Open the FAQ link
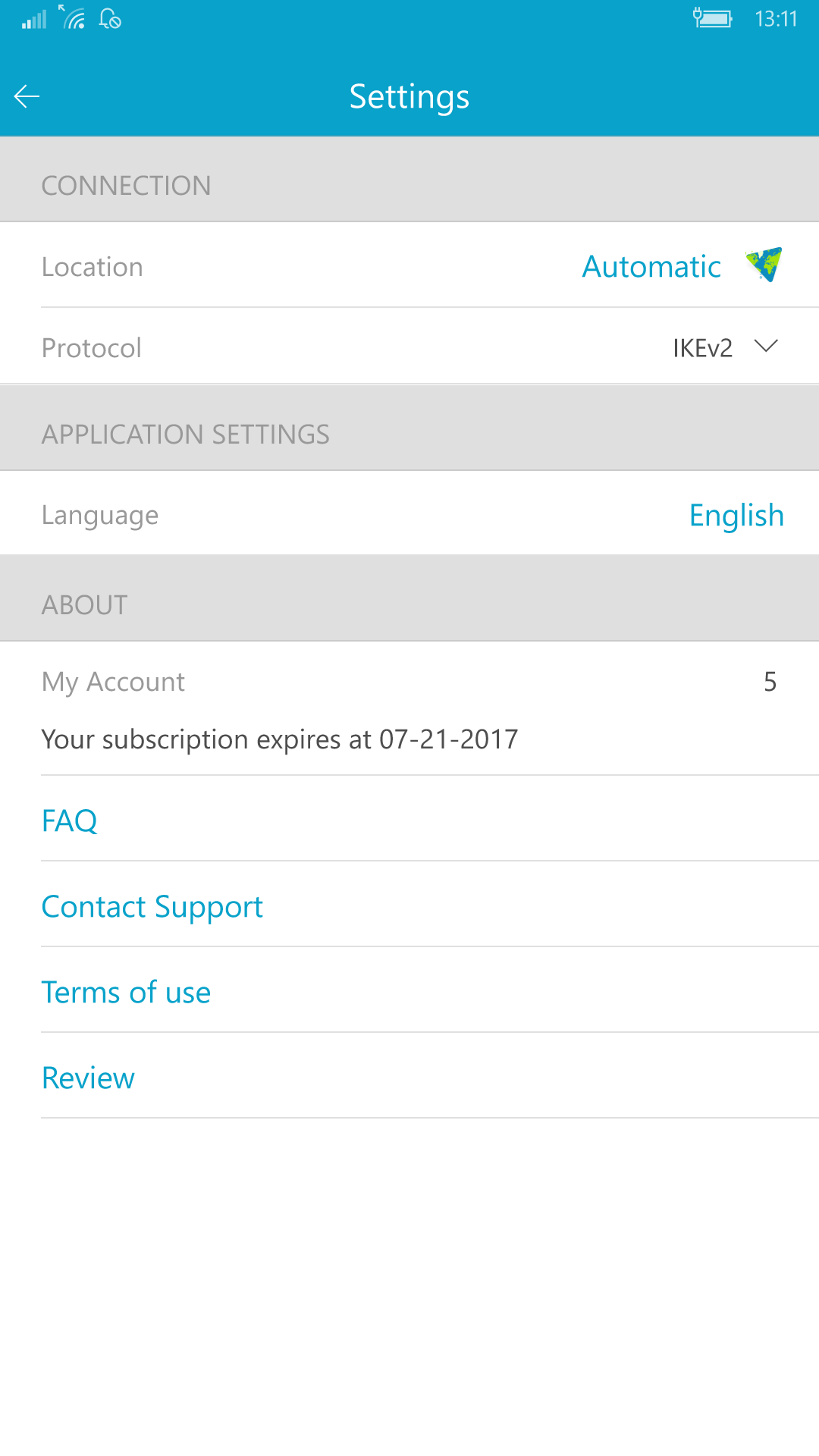The width and height of the screenshot is (819, 1456). (70, 821)
